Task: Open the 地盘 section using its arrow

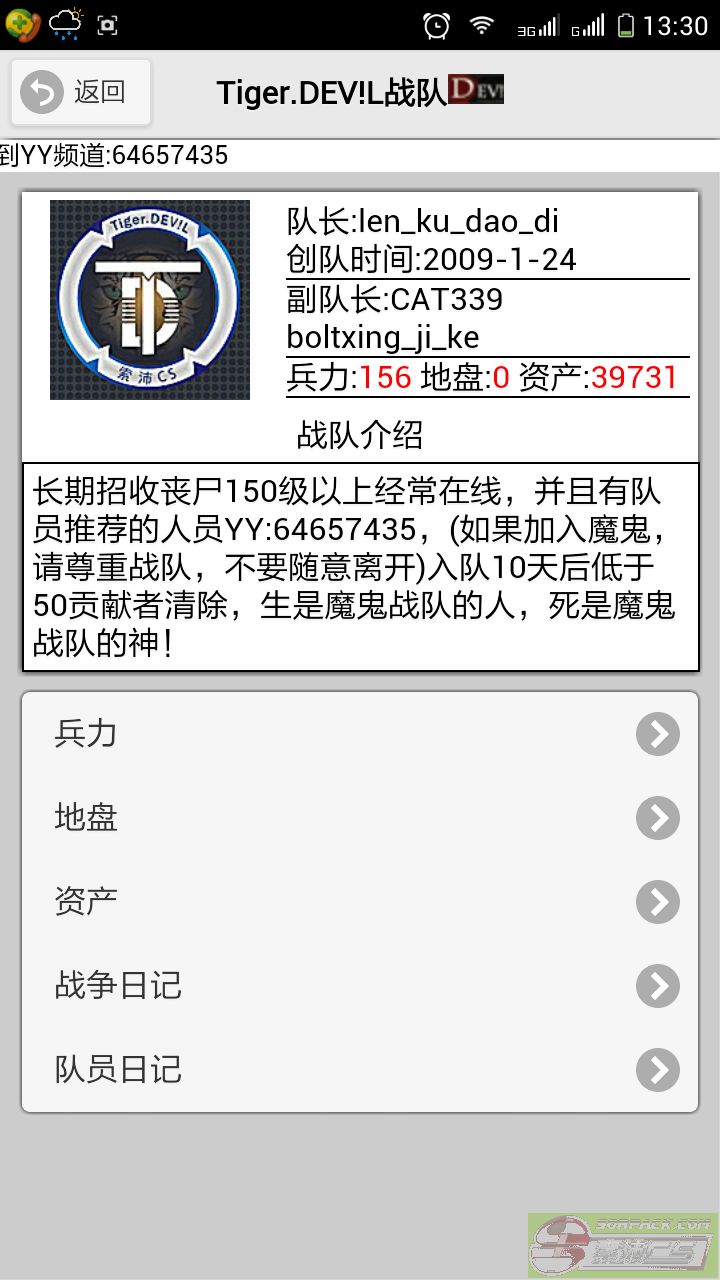Action: point(657,818)
